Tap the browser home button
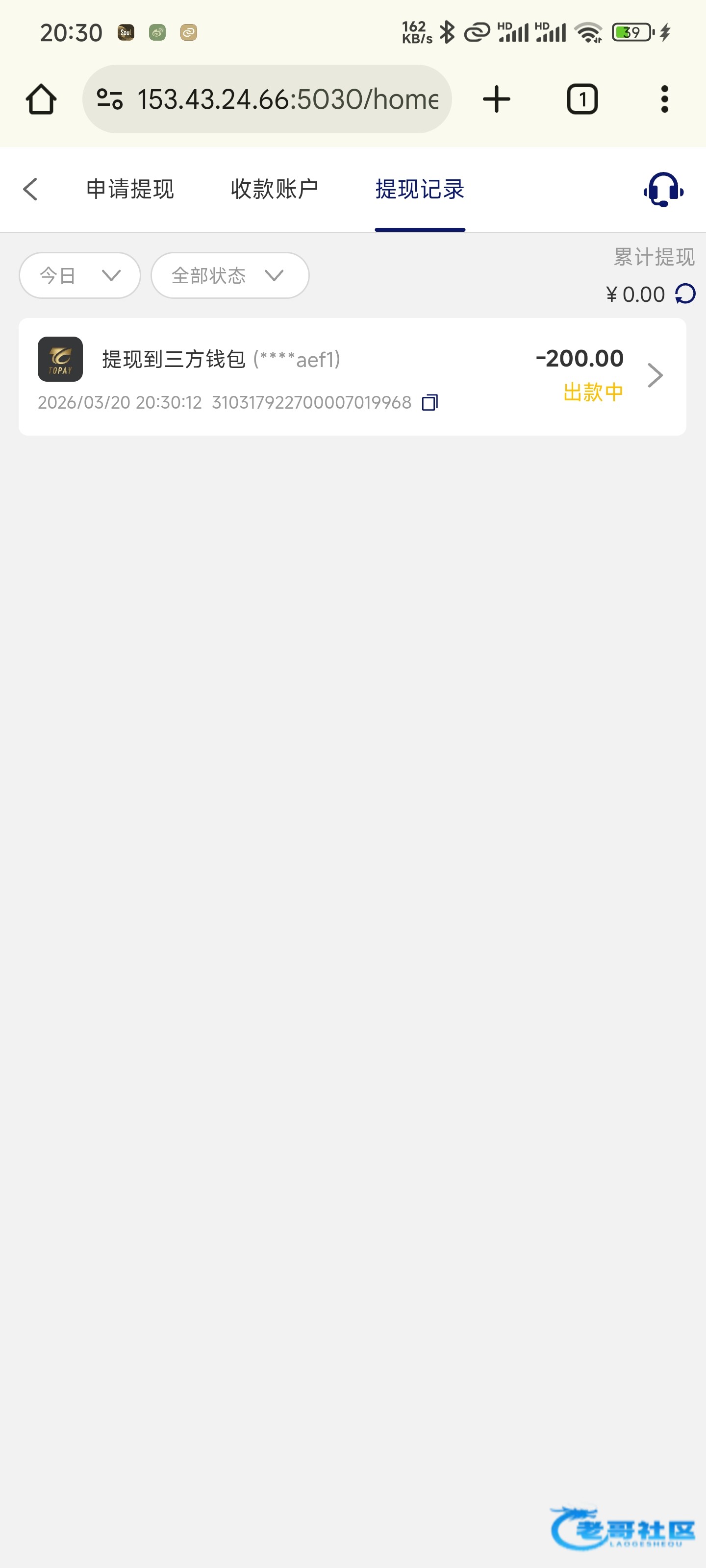Screen dimensions: 706x1568 (x=41, y=99)
